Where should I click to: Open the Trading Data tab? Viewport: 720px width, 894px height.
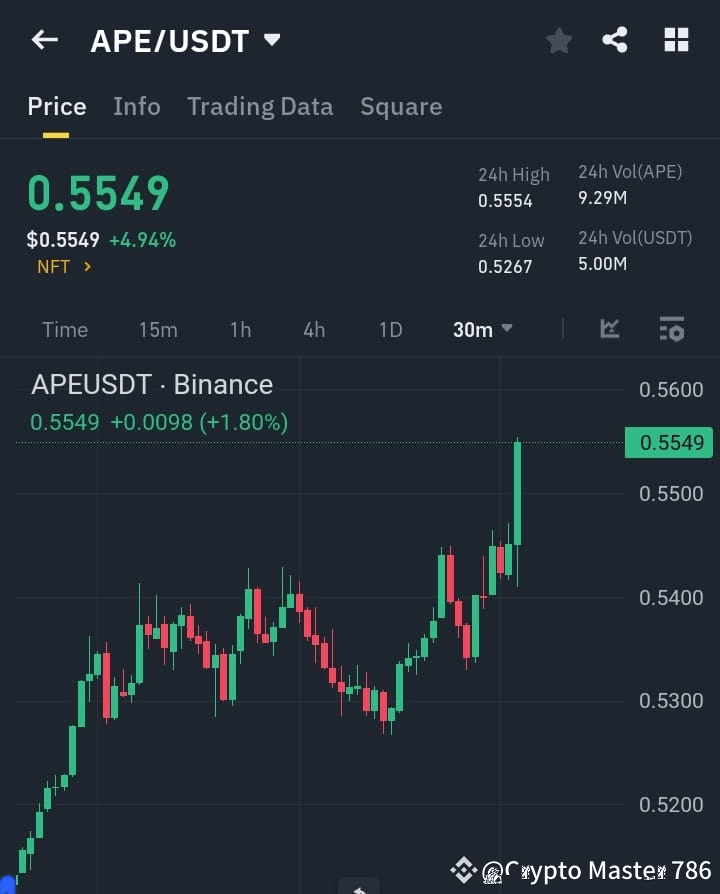pos(260,106)
